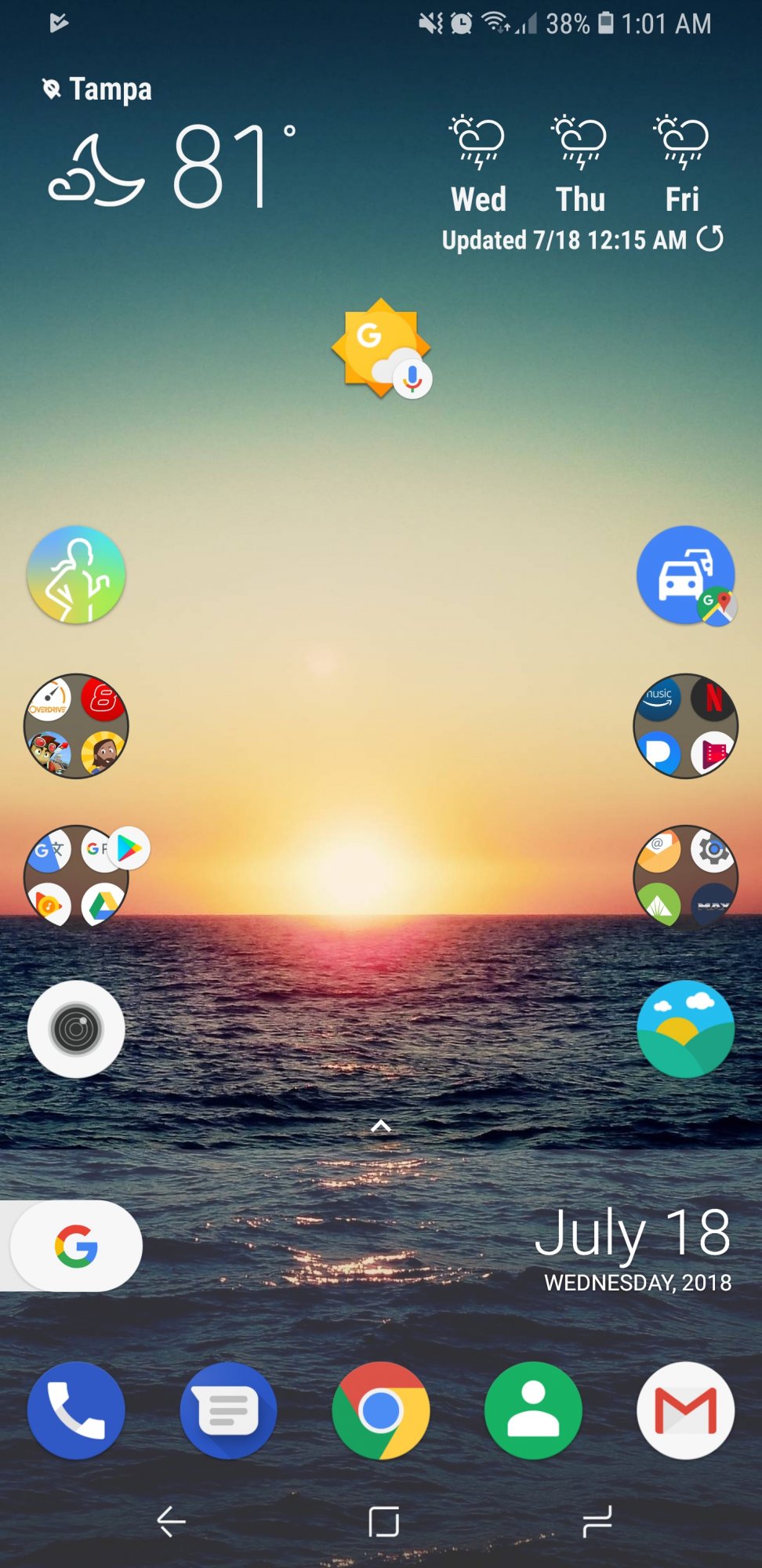Open the Gallery app with landscape icon
This screenshot has height=1568, width=762.
pyautogui.click(x=686, y=1029)
